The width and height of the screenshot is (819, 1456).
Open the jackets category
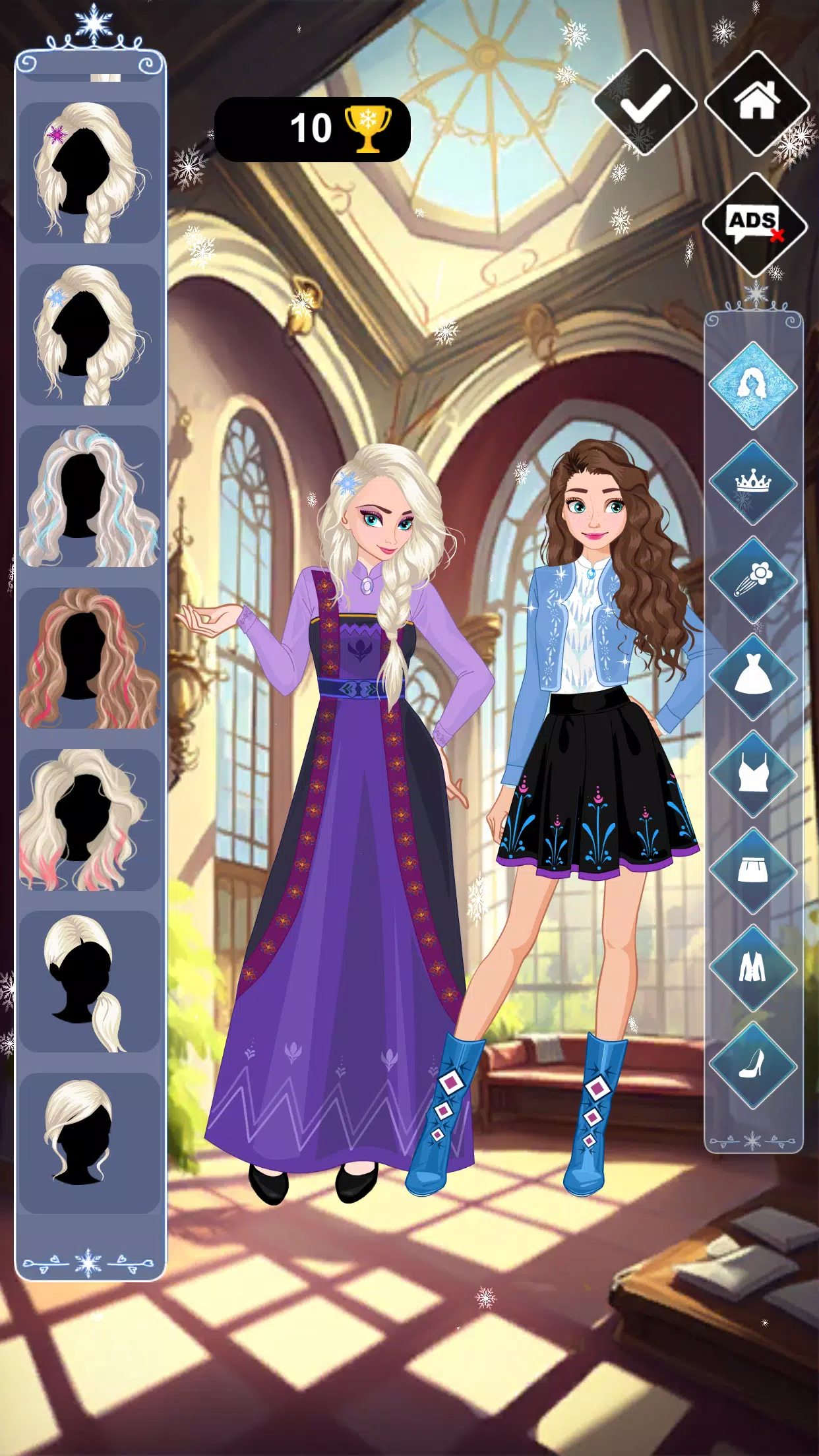pyautogui.click(x=753, y=968)
